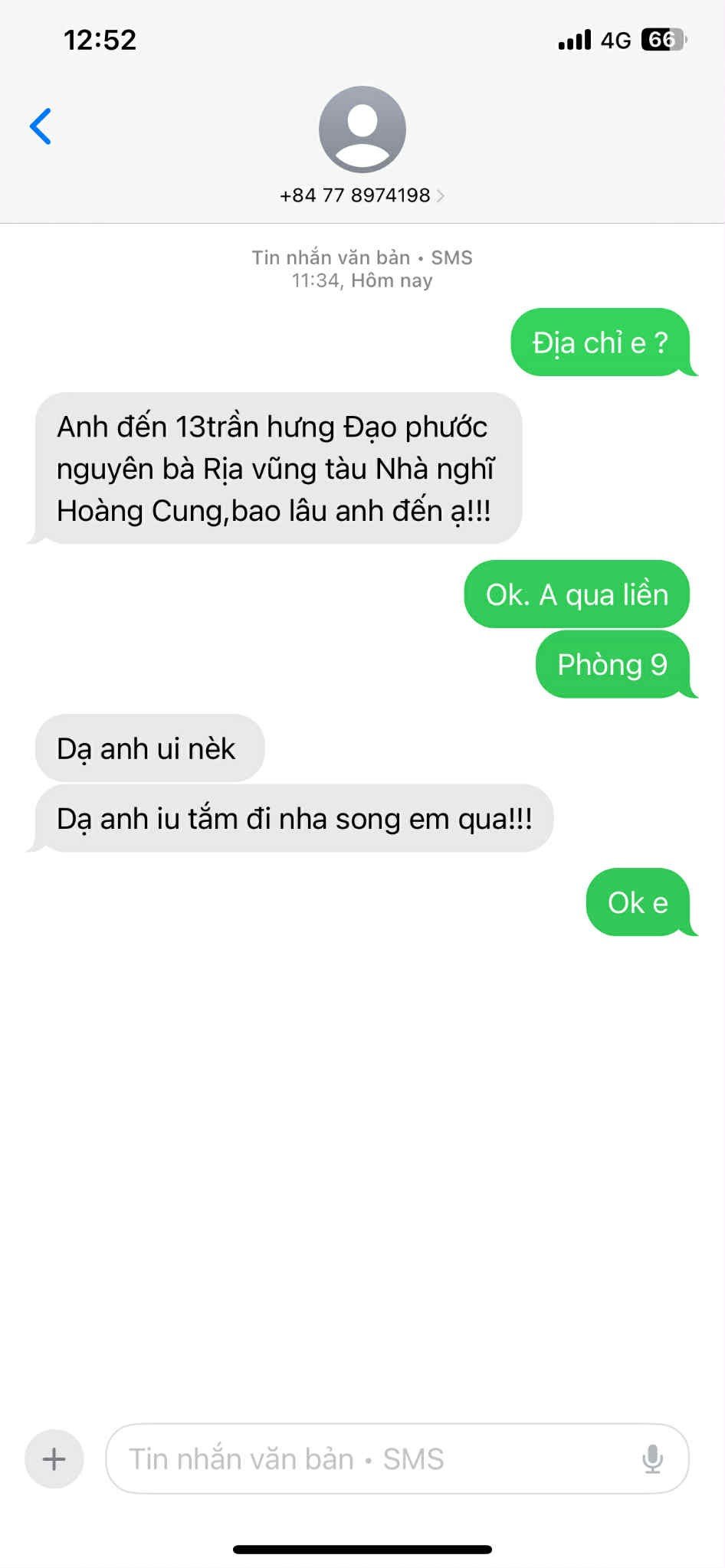725x1568 pixels.
Task: Start dictation with the microphone icon
Action: point(652,1458)
